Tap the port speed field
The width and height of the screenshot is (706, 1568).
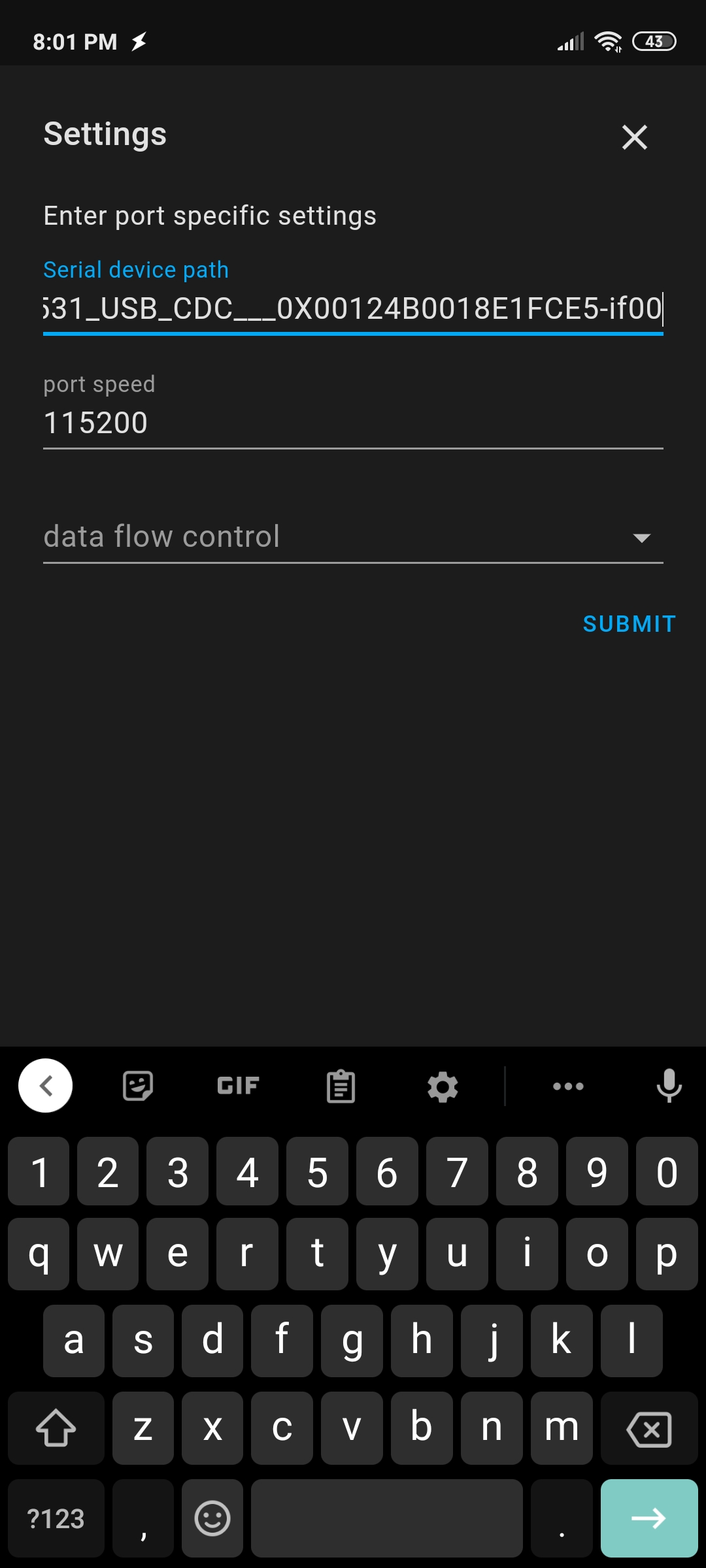point(353,423)
